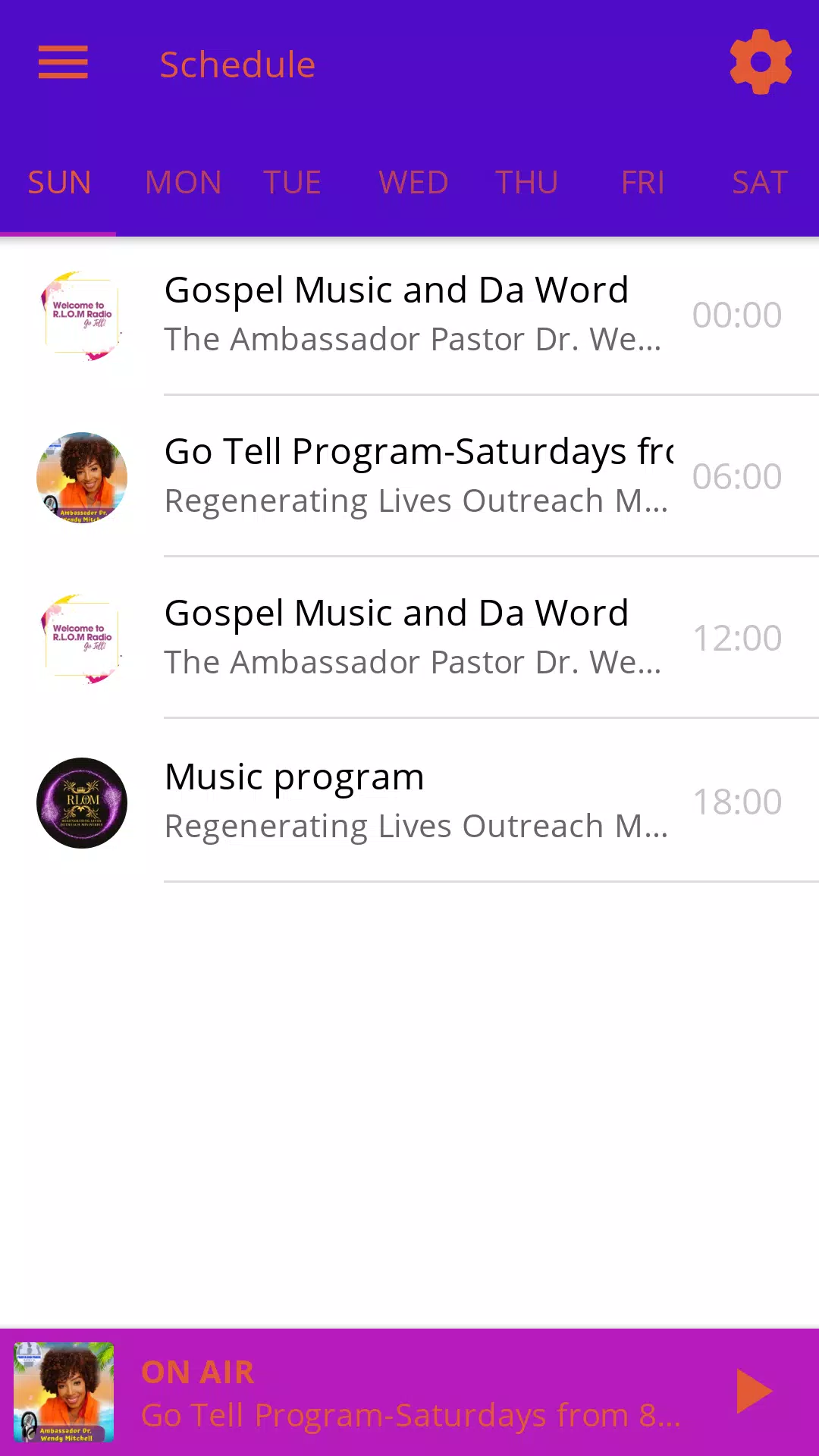Open the hamburger menu
The width and height of the screenshot is (819, 1456).
point(63,62)
